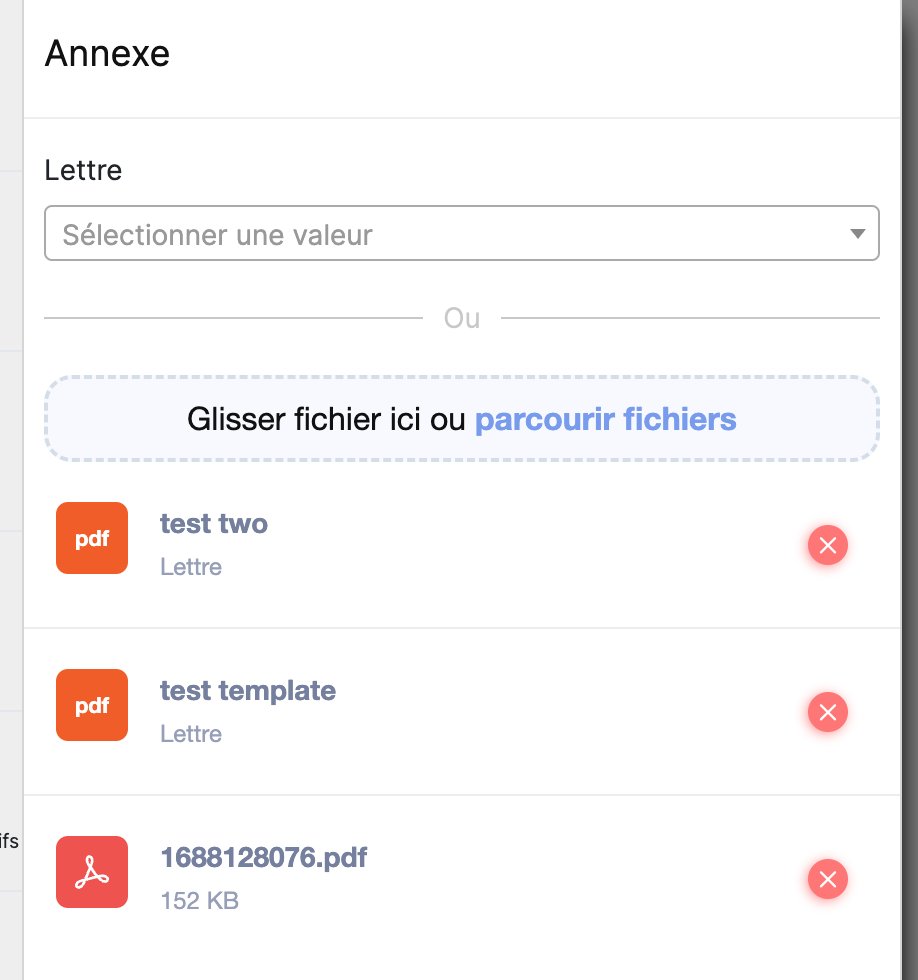Open the 1688128076.pdf file name
The image size is (918, 980).
[264, 857]
